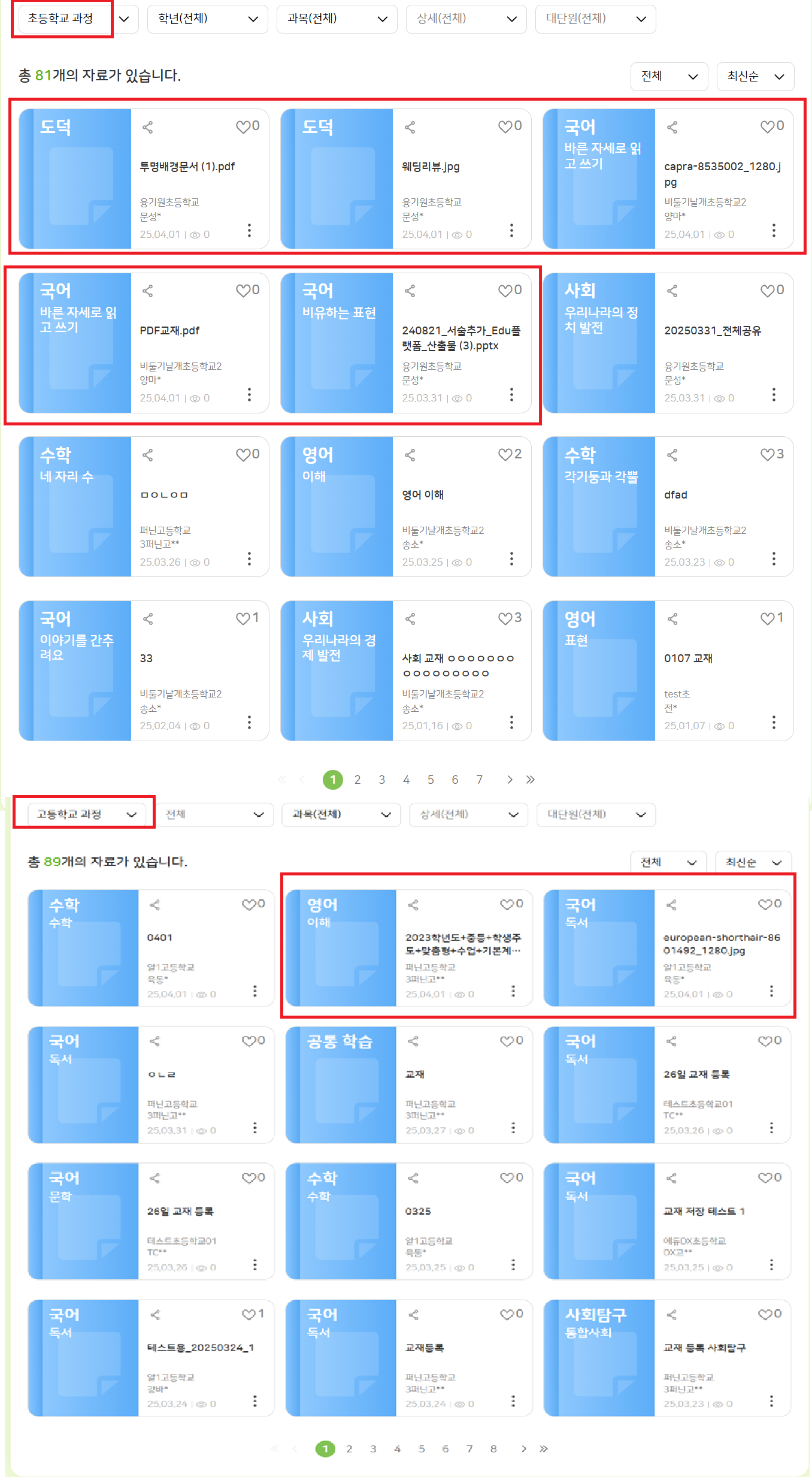Open the 초등학교 과정 dropdown

coord(75,19)
